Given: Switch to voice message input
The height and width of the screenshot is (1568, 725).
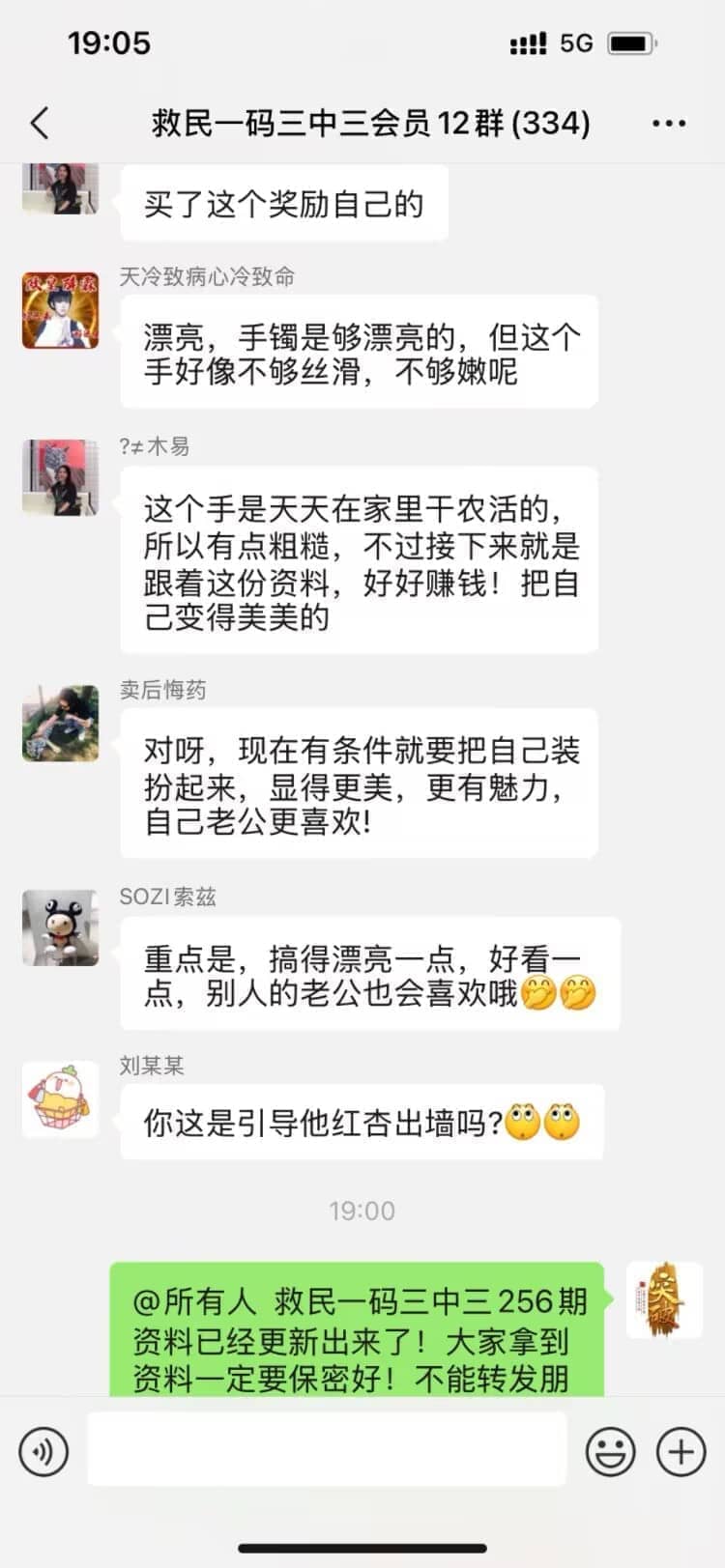Looking at the screenshot, I should (43, 1451).
